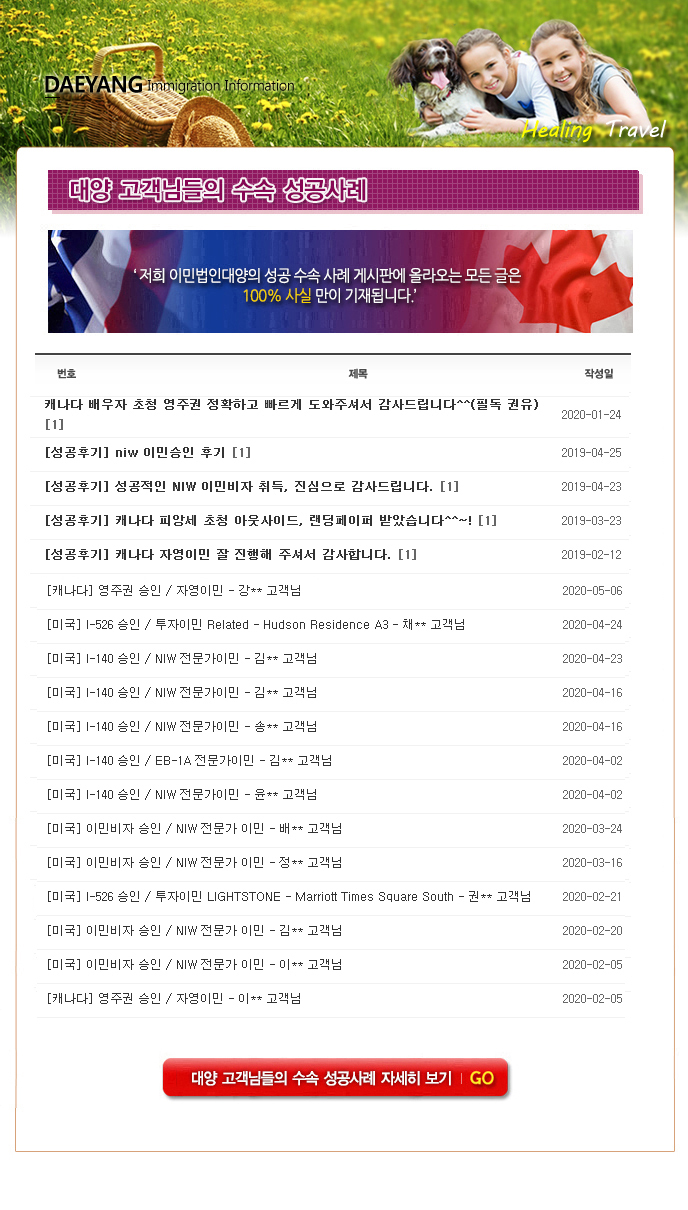The height and width of the screenshot is (1210, 688).
Task: Open the Canada spouse sponsorship thank-you post
Action: pyautogui.click(x=290, y=404)
